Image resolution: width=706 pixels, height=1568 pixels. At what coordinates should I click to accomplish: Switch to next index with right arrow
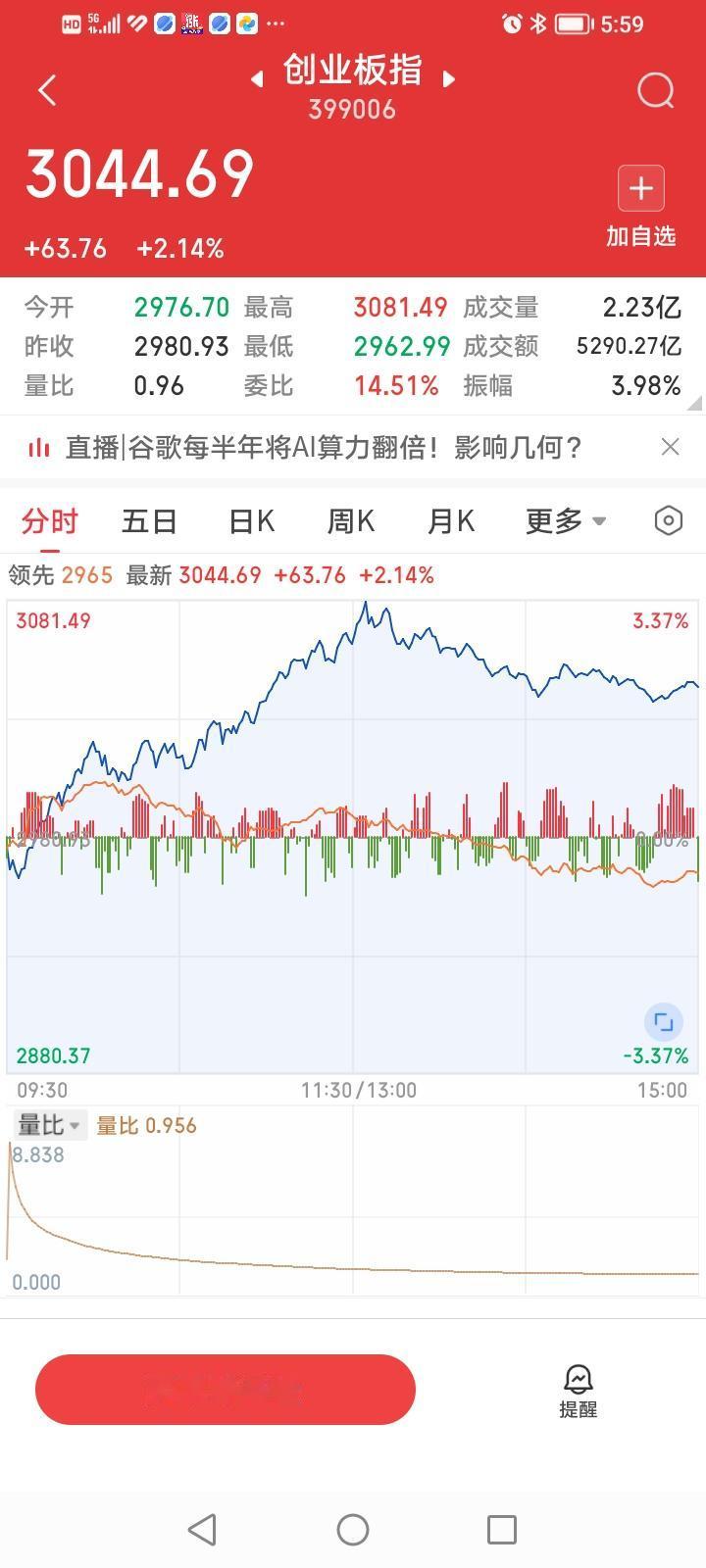[x=449, y=79]
